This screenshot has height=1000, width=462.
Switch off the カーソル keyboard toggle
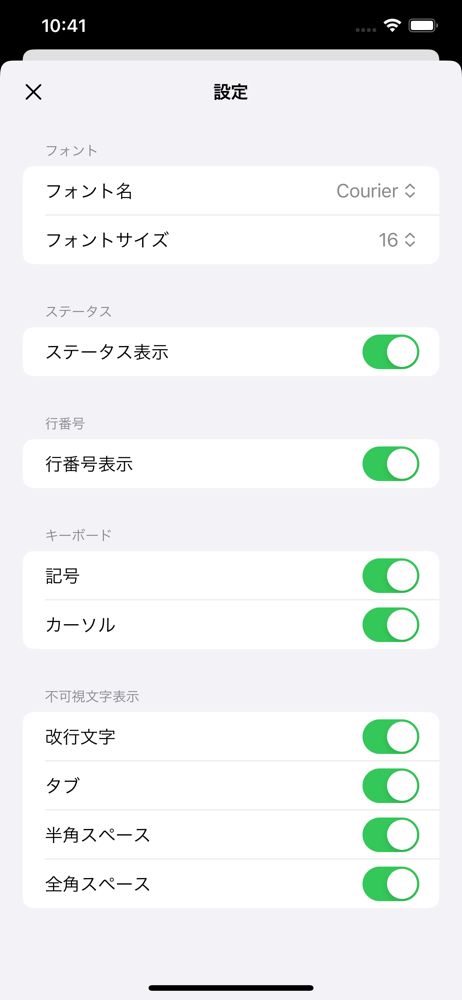391,624
